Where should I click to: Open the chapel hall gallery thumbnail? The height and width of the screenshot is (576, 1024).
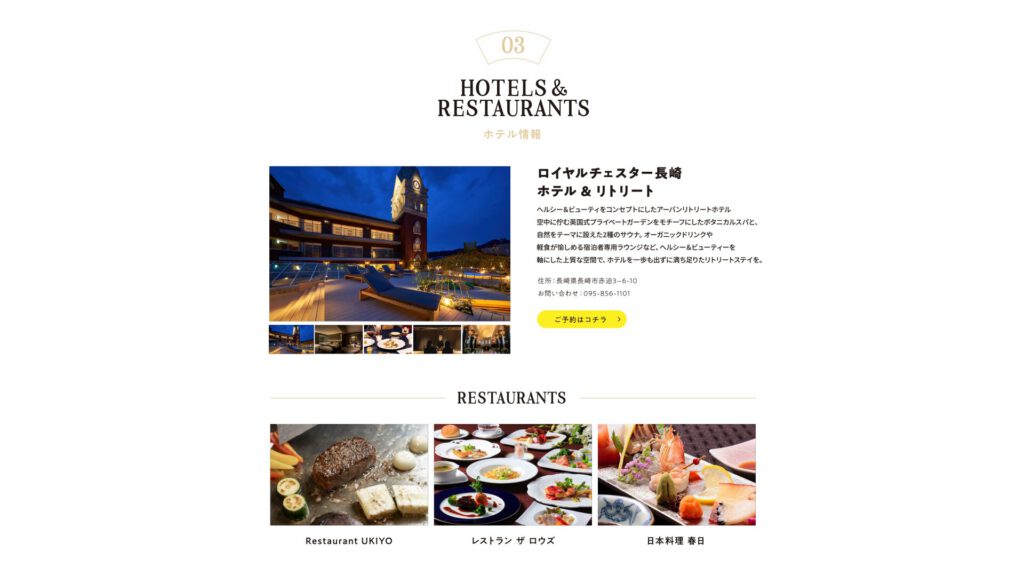486,339
